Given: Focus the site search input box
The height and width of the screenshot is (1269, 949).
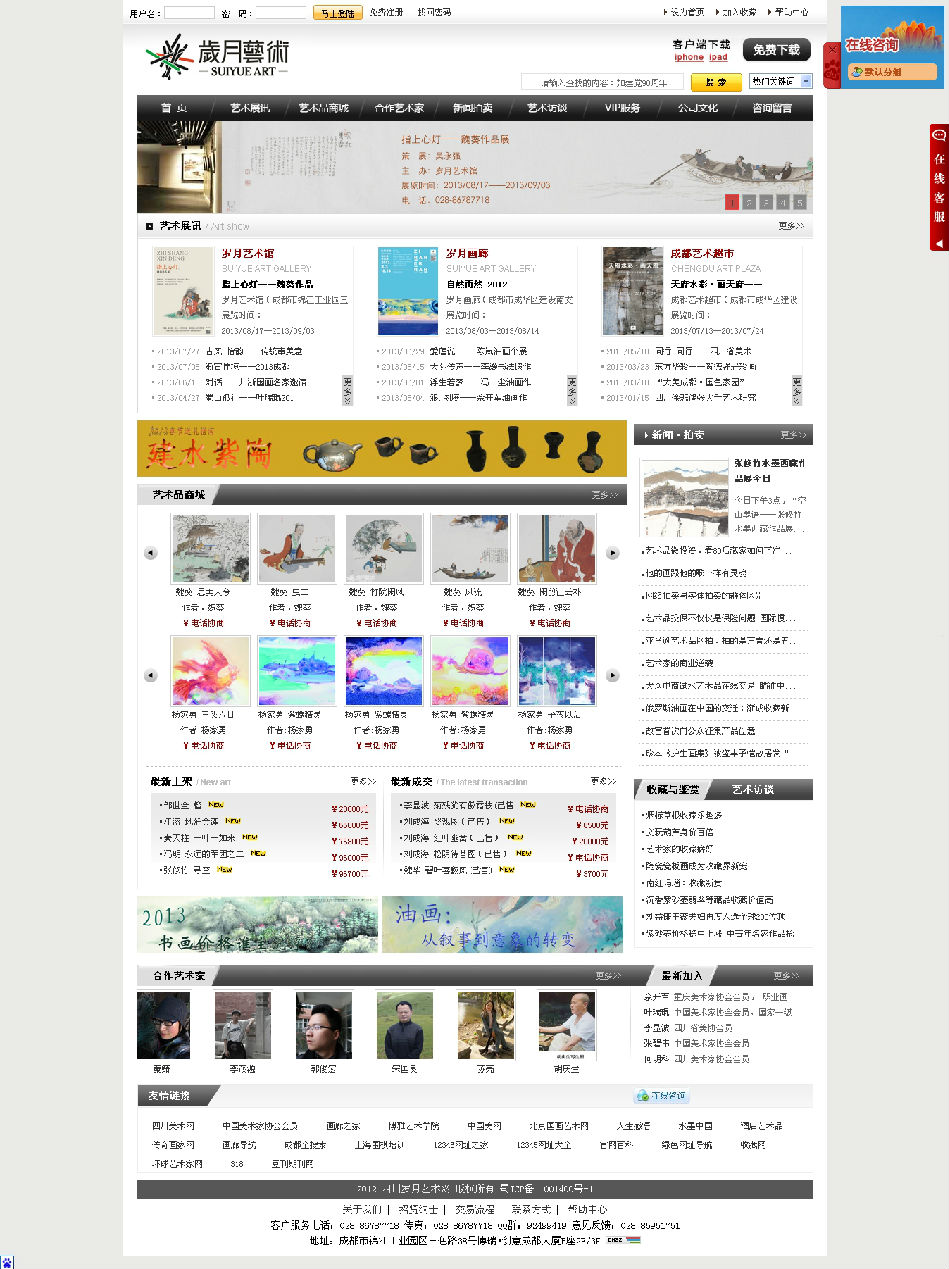Looking at the screenshot, I should pyautogui.click(x=605, y=82).
